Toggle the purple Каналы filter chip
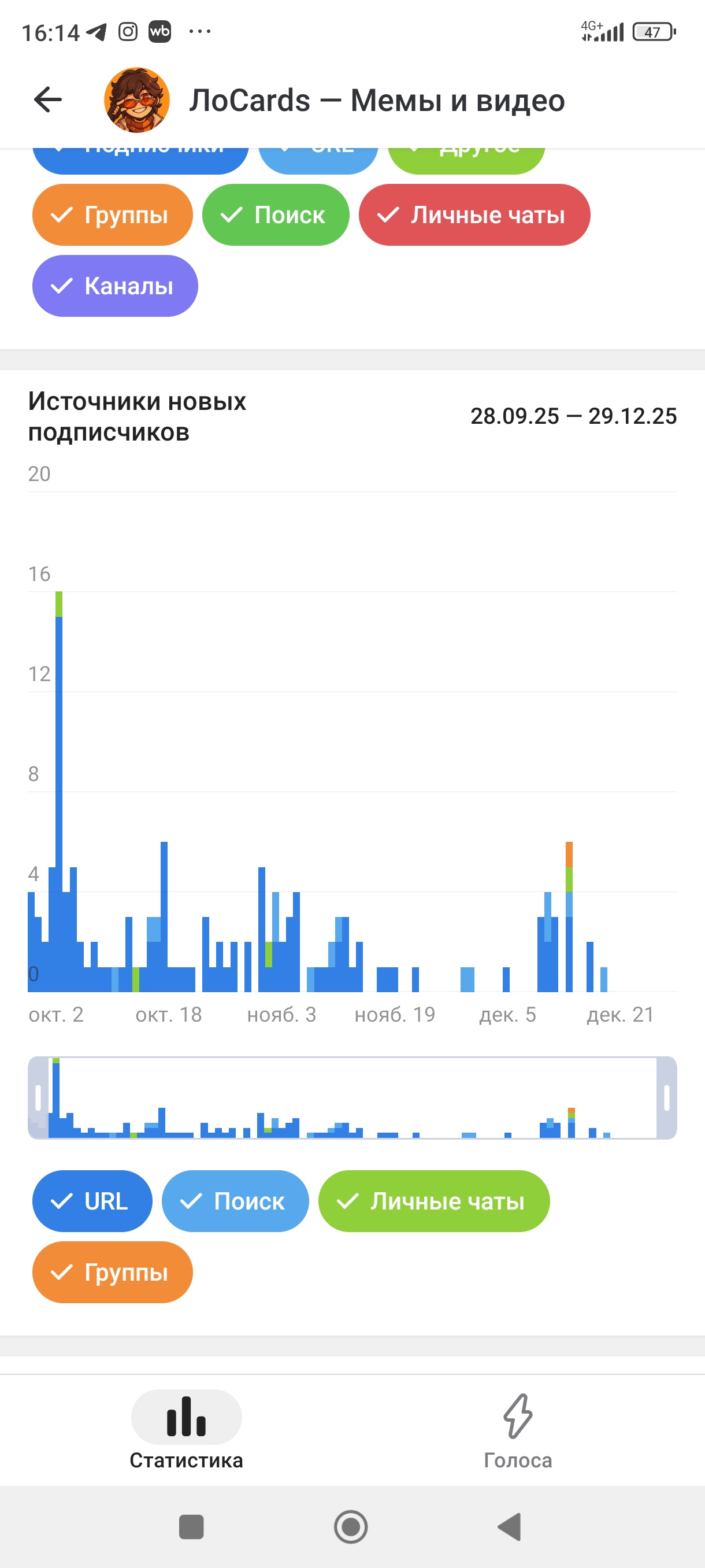The height and width of the screenshot is (1568, 705). coord(115,286)
